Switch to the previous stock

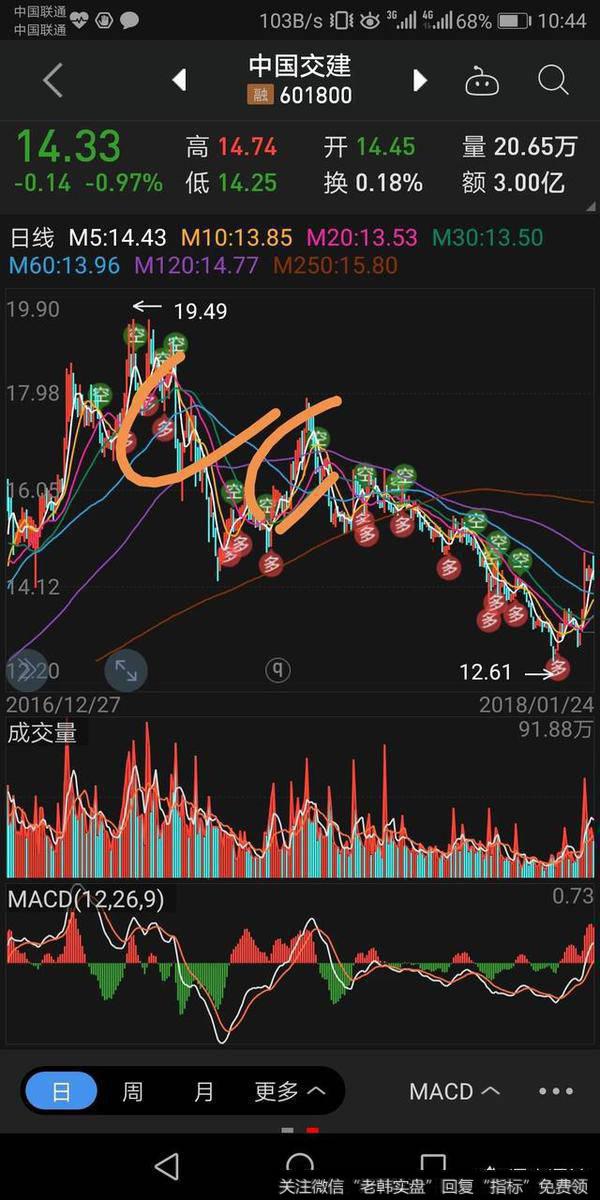pos(179,80)
